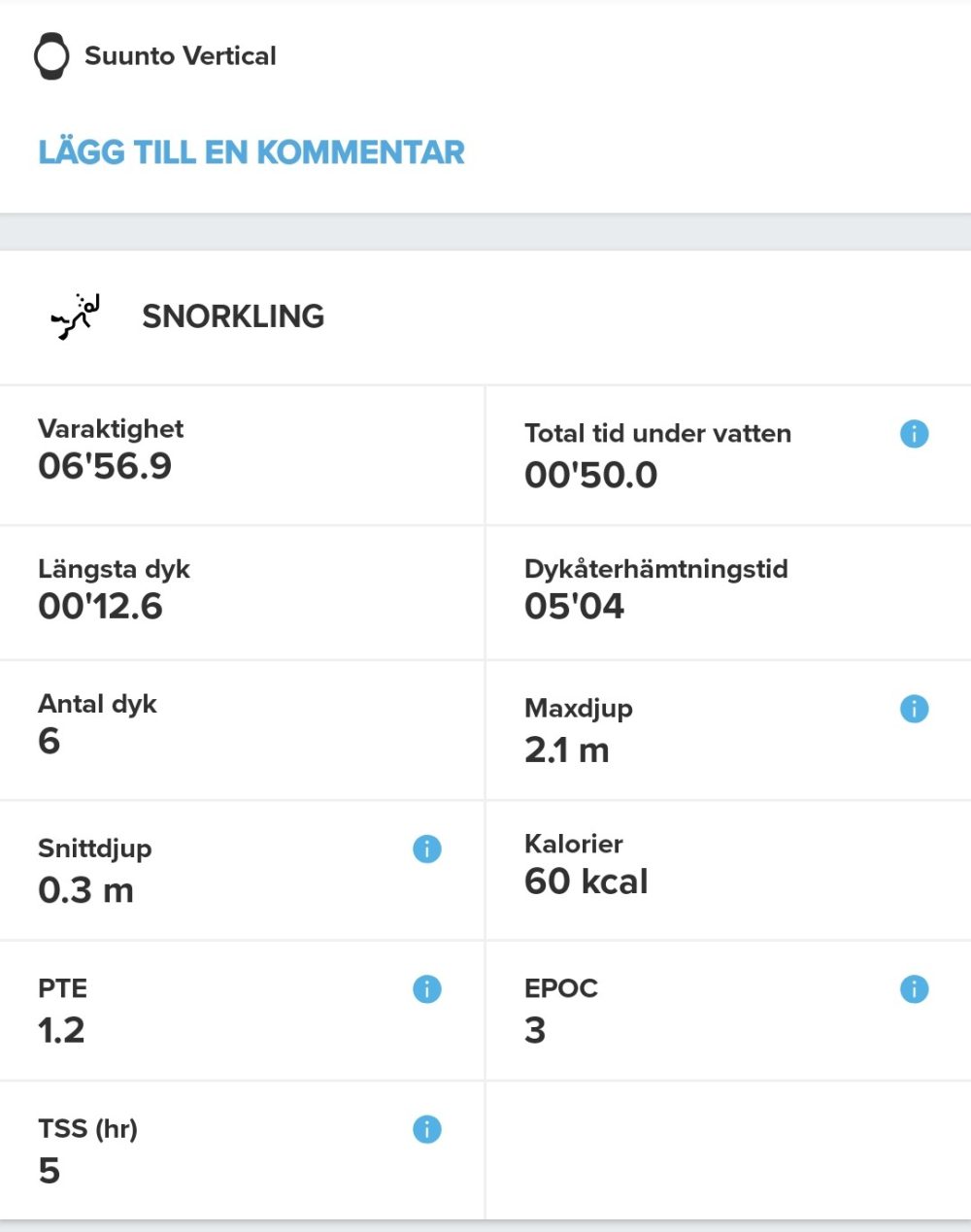Show Maxdjup info tooltip
Screen dimensions: 971x1232
click(x=914, y=709)
